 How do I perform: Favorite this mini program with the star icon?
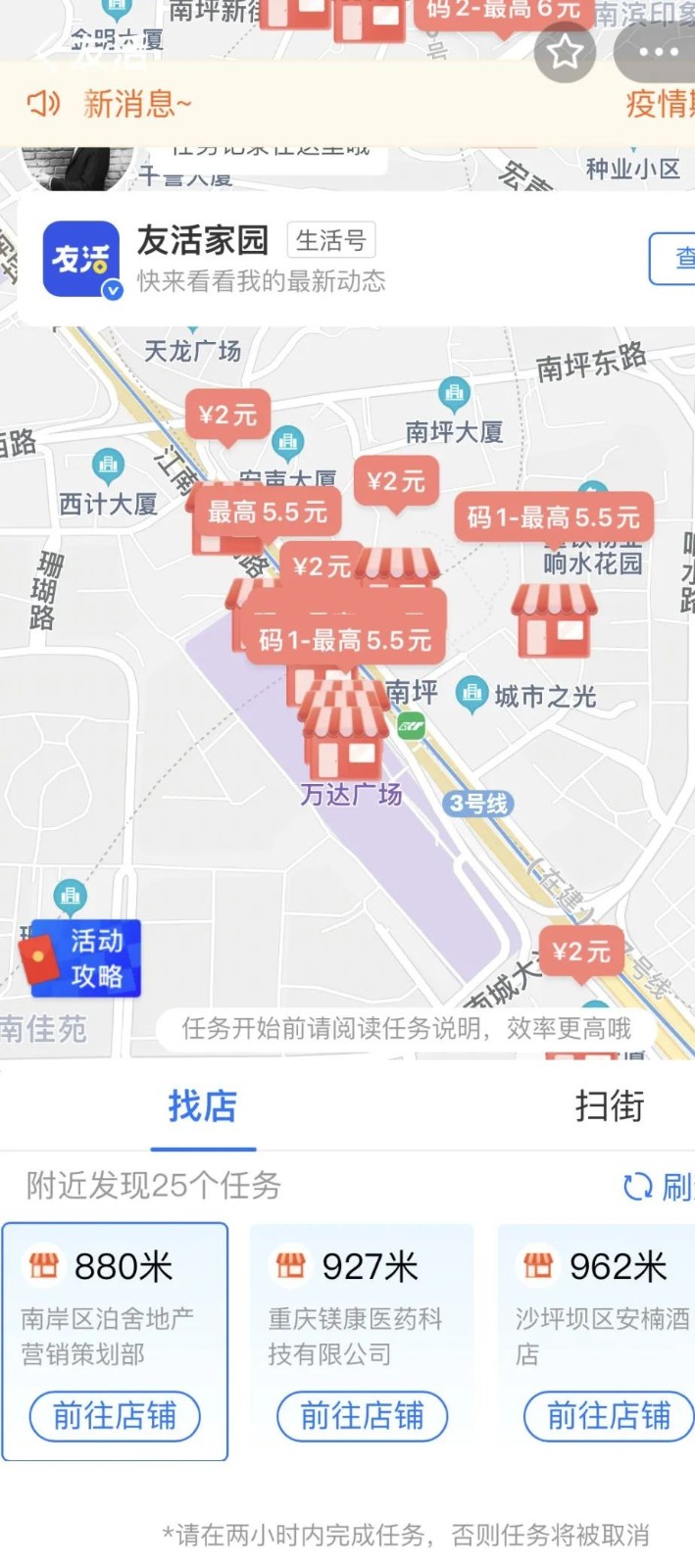[565, 51]
